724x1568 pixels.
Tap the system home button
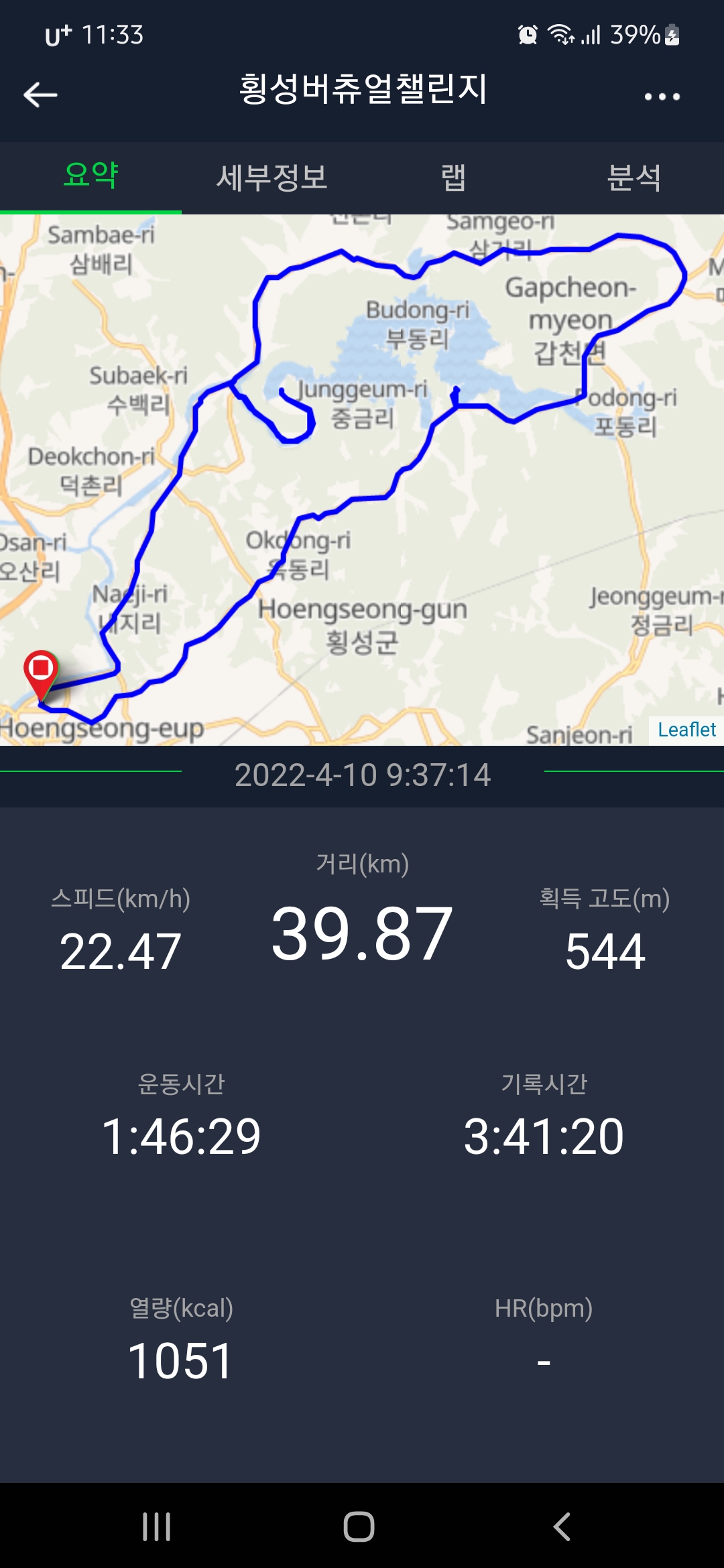click(359, 1526)
